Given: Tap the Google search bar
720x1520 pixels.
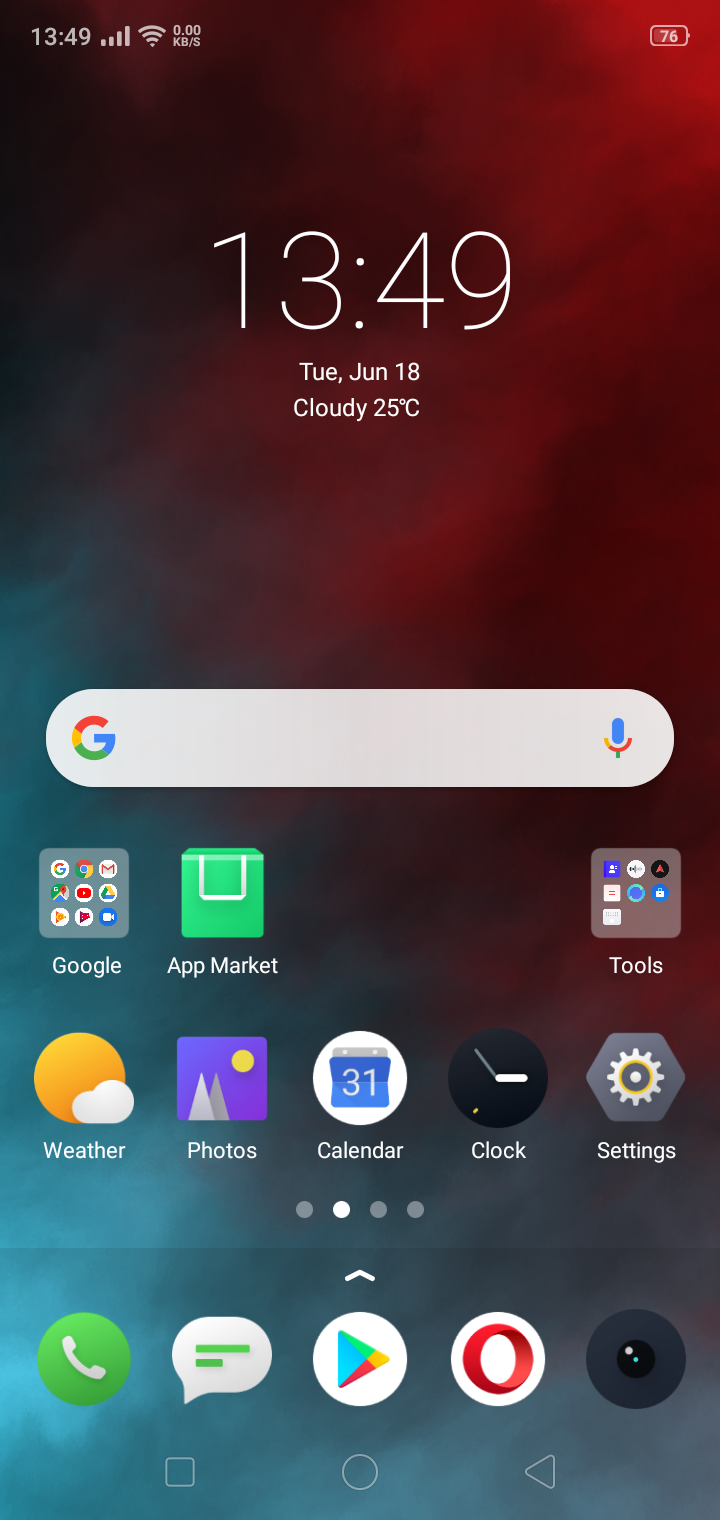Looking at the screenshot, I should (x=340, y=738).
